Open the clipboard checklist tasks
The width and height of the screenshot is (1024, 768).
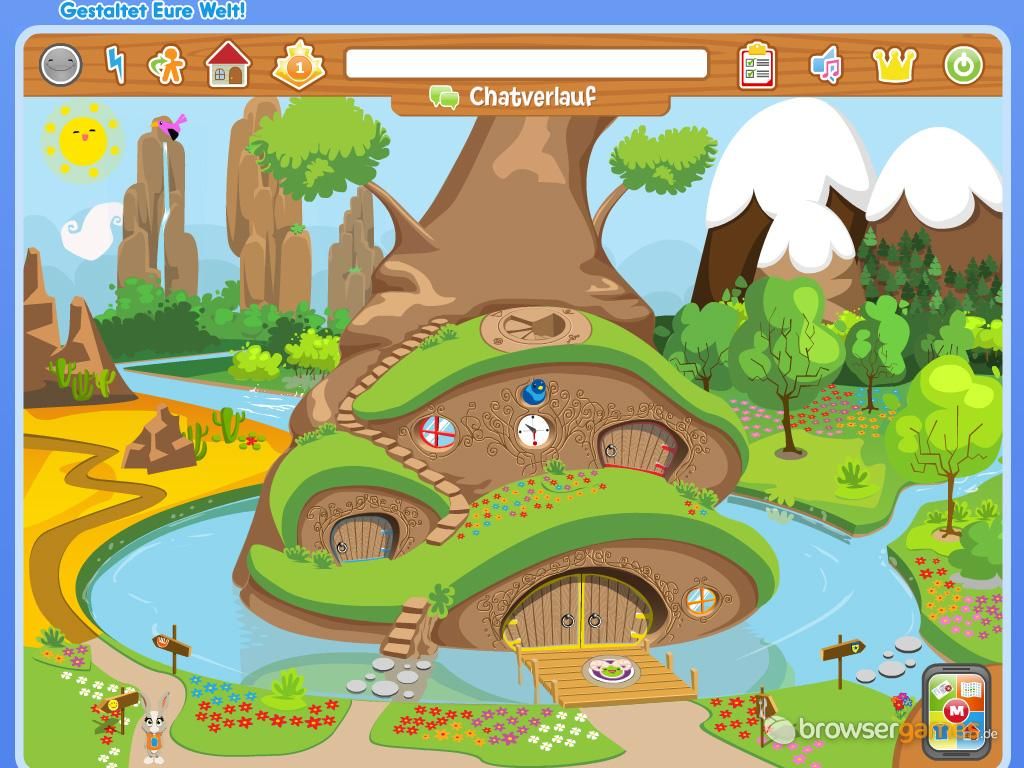click(x=756, y=66)
